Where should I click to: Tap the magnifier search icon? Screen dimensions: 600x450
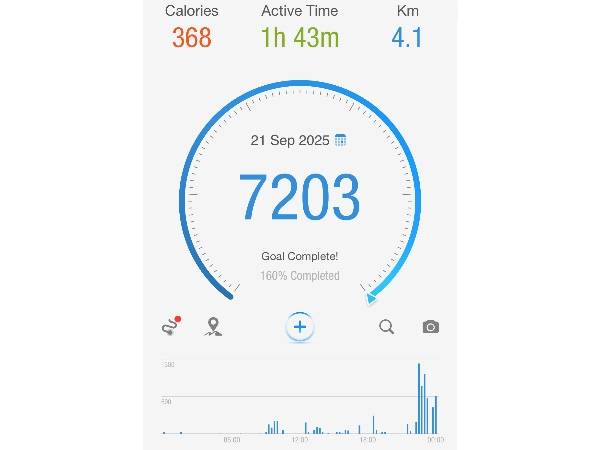387,327
